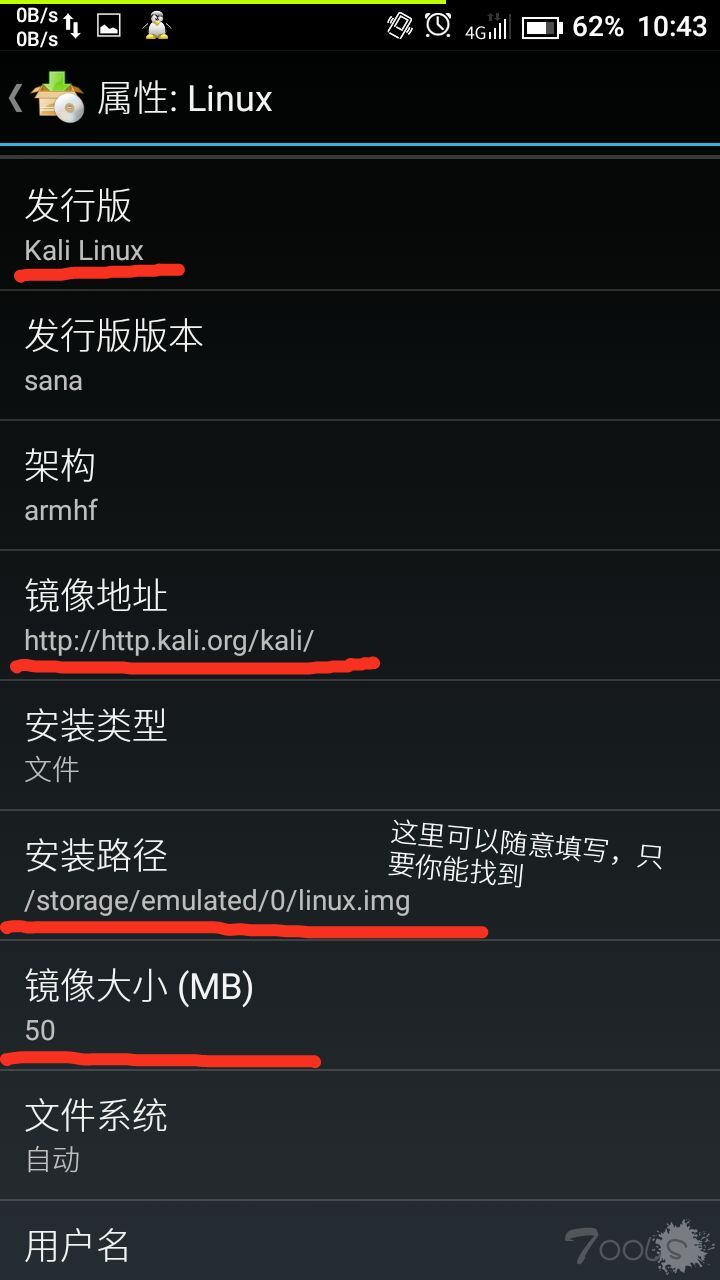The width and height of the screenshot is (720, 1280).
Task: Open the 发行版 Kali Linux setting
Action: tap(360, 225)
